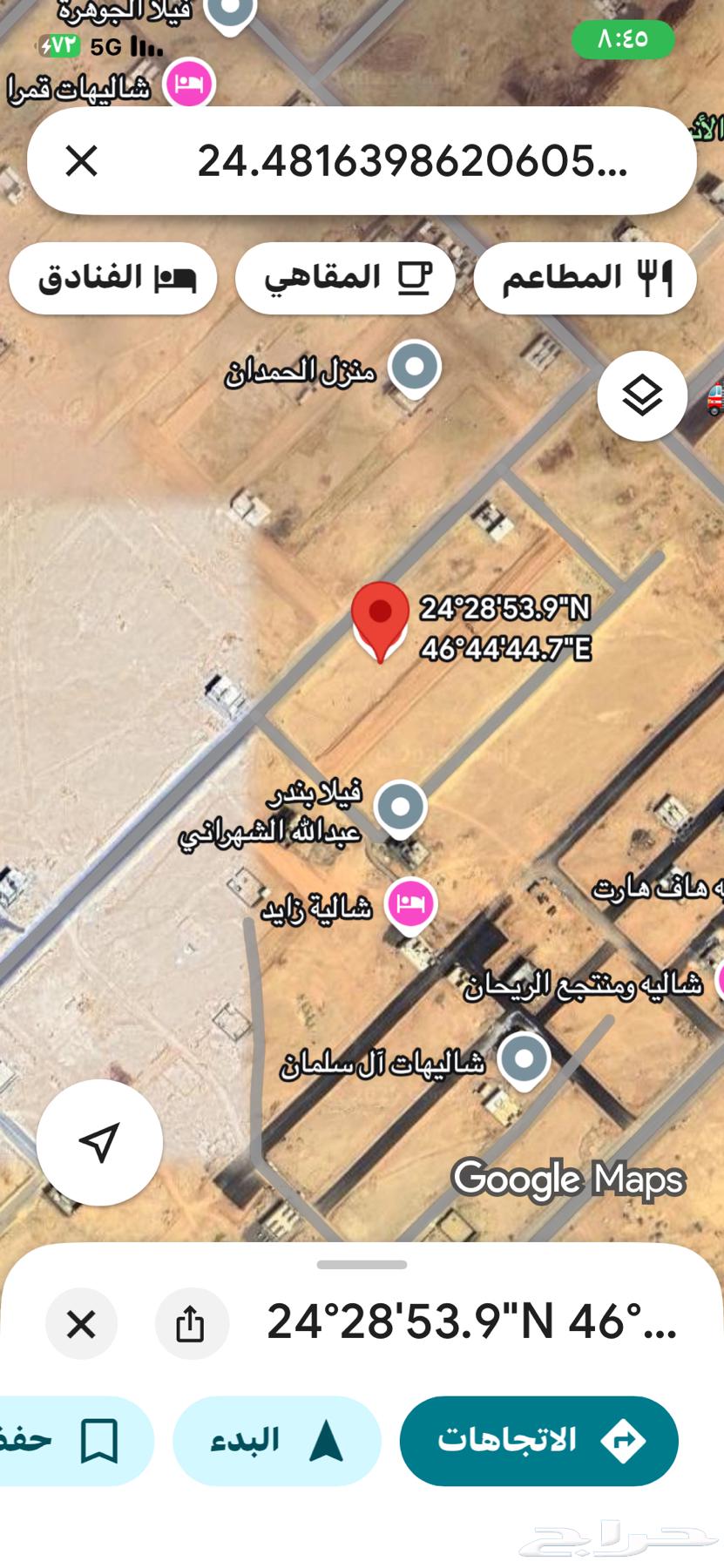Open the منزل الحمدان place marker
Image resolution: width=724 pixels, height=1568 pixels.
(x=415, y=367)
